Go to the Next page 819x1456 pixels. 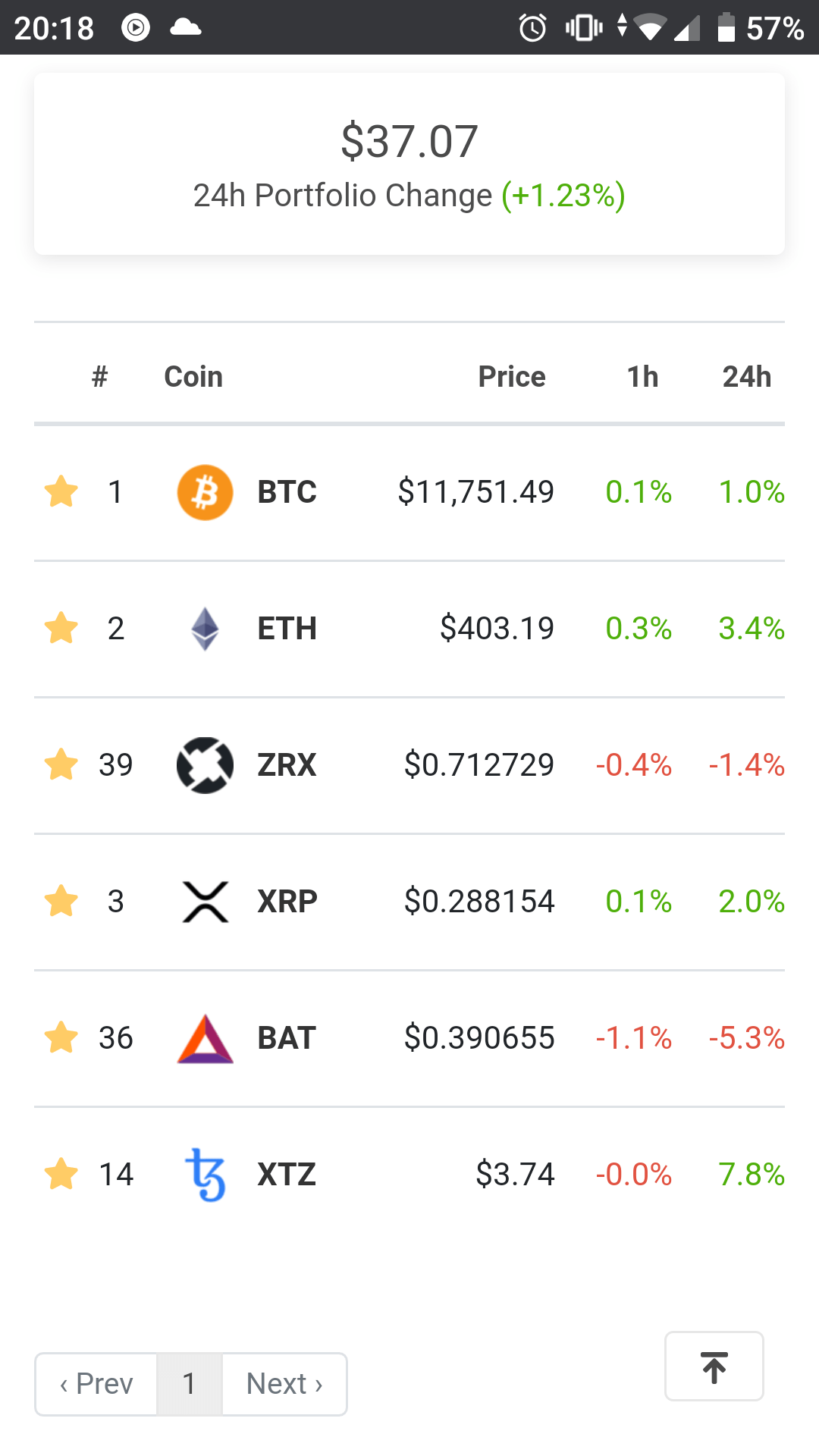click(284, 1384)
